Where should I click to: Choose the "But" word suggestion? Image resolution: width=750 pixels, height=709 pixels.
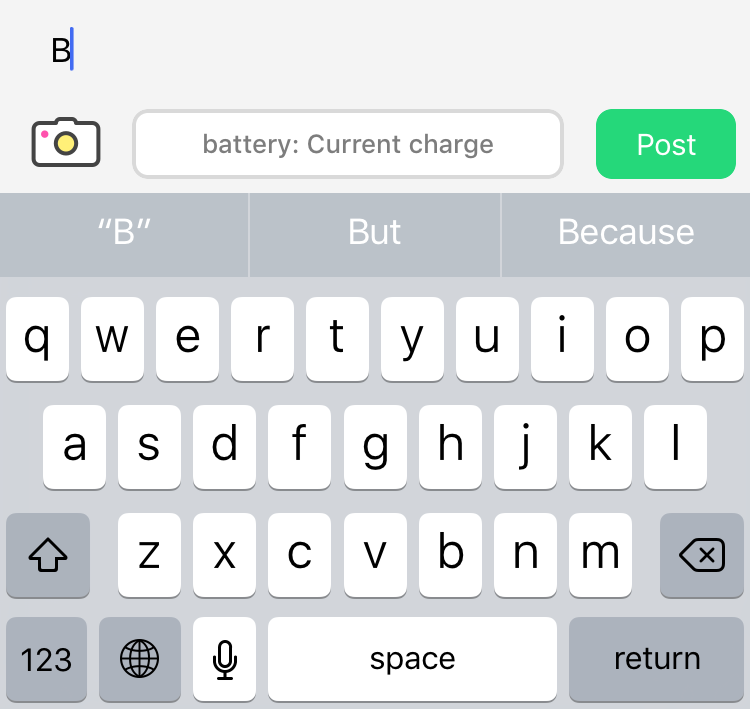pos(374,232)
